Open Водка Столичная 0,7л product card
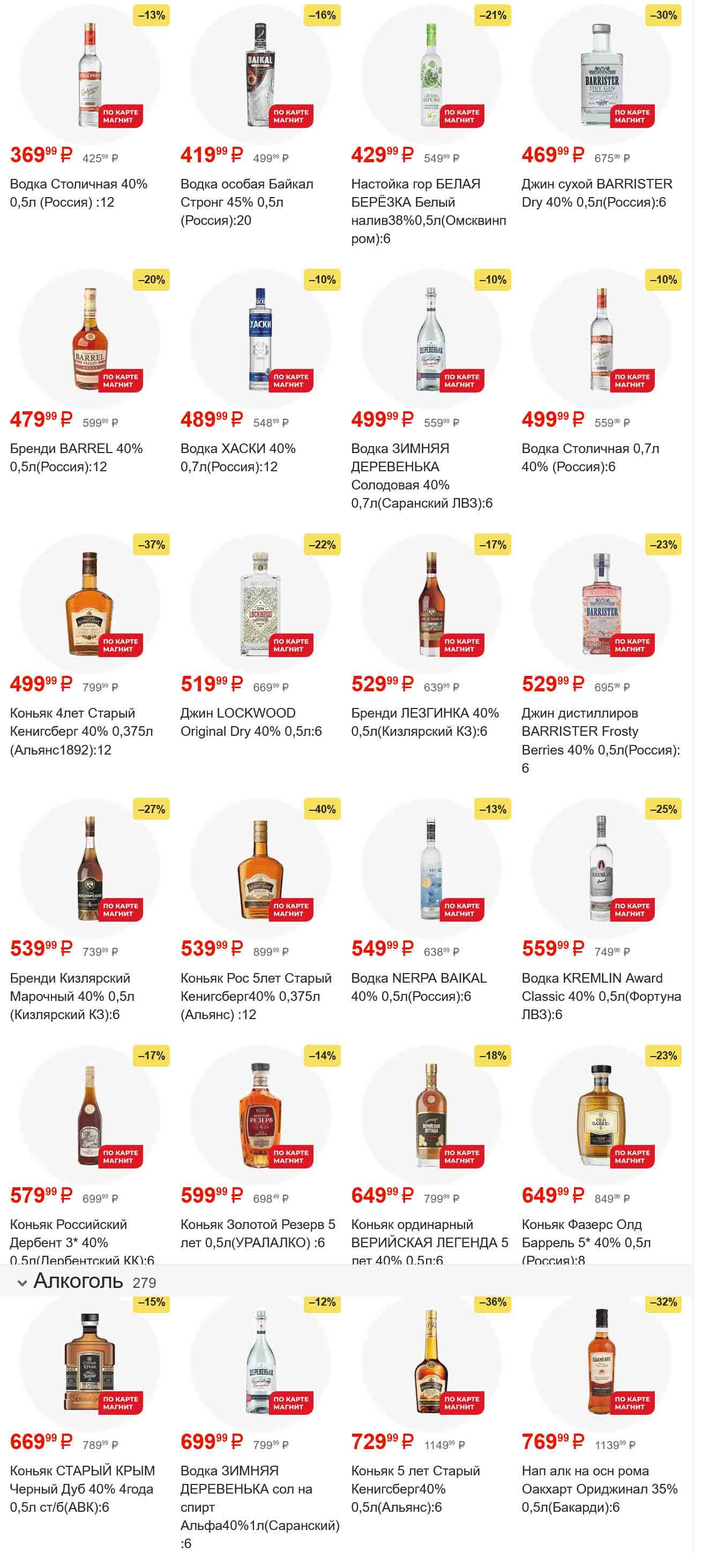The height and width of the screenshot is (1568, 702). [601, 340]
